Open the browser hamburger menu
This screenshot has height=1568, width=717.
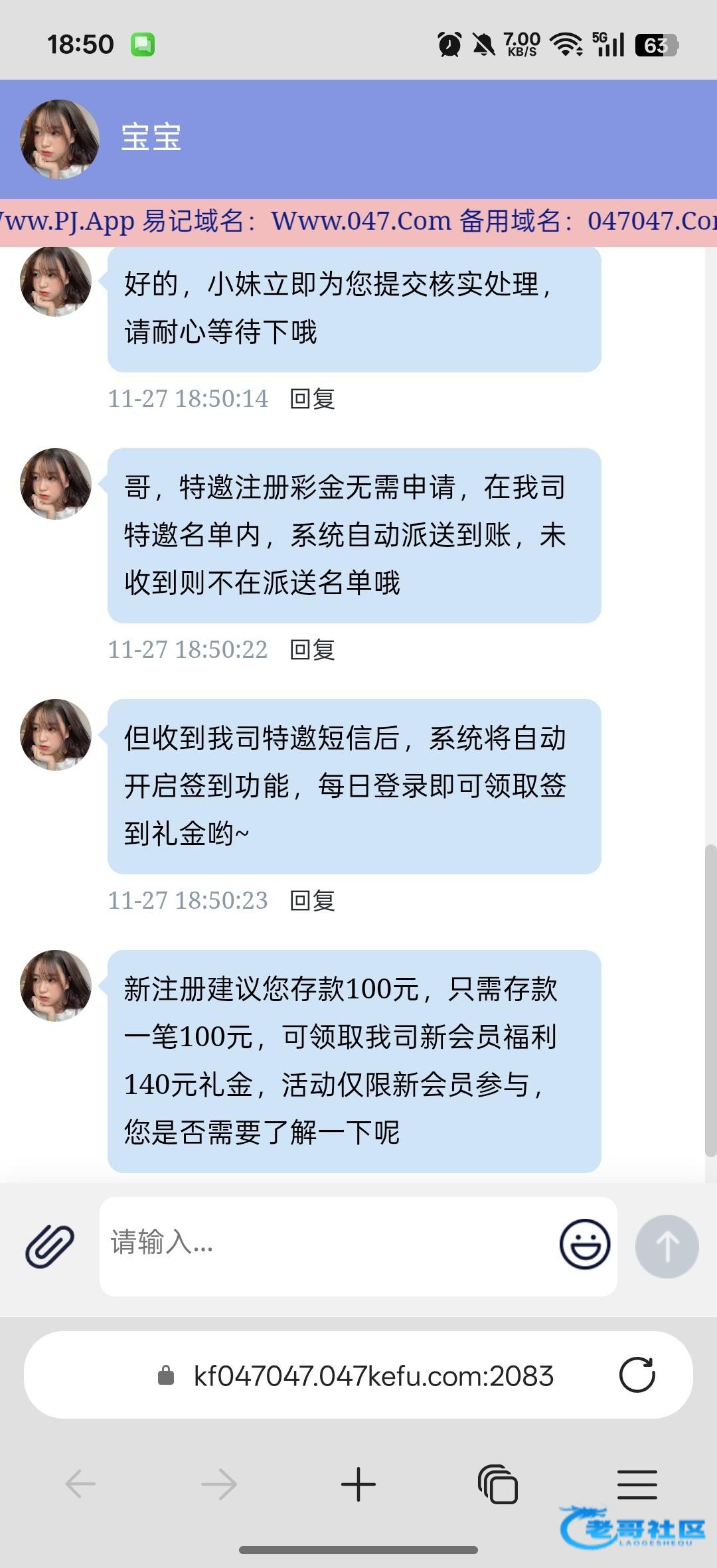pyautogui.click(x=637, y=1484)
